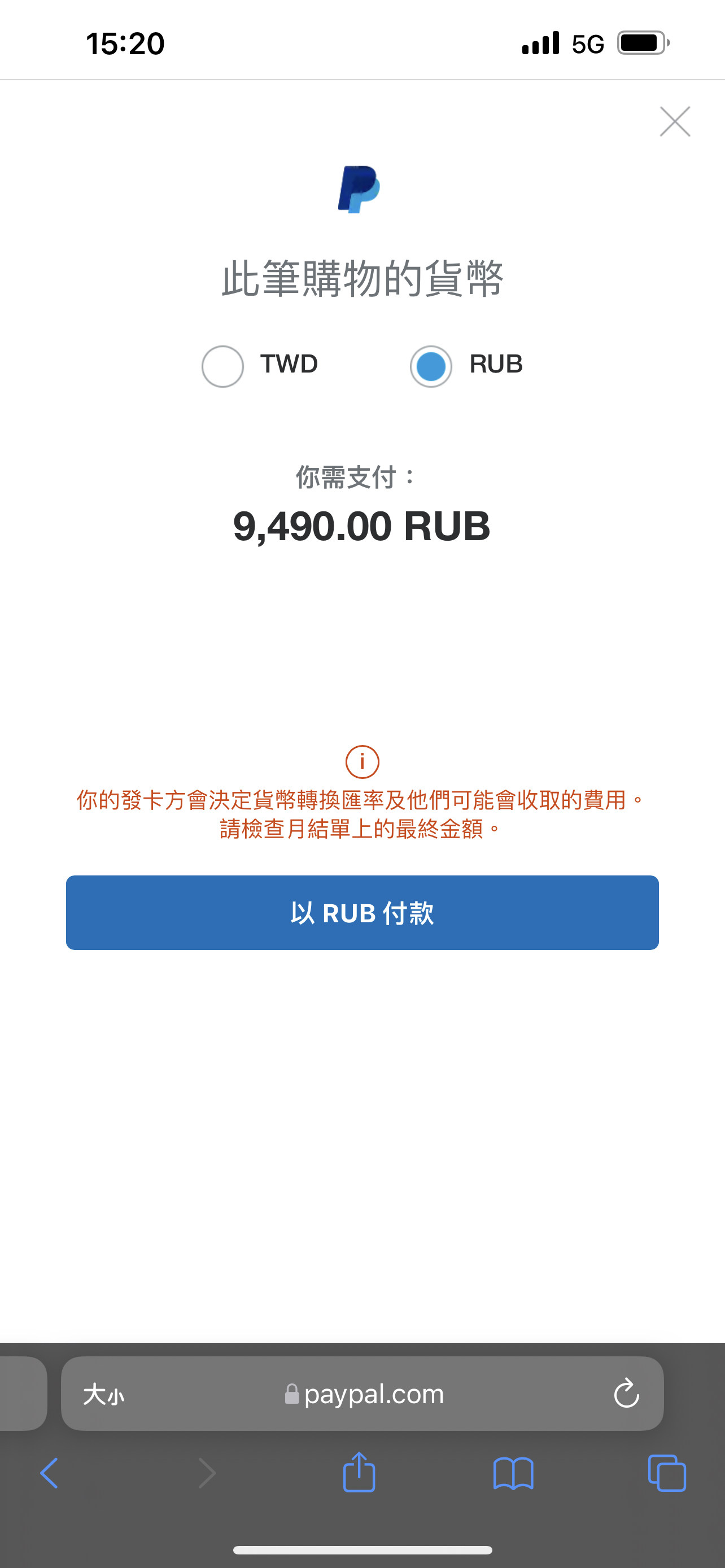Show all open Safari tabs
Image resolution: width=725 pixels, height=1568 pixels.
click(x=667, y=1473)
